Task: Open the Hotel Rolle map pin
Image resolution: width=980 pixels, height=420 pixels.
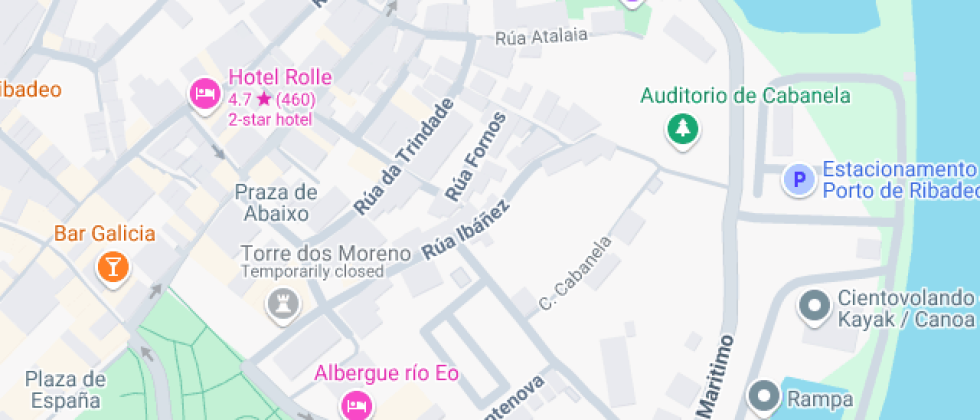Action: (204, 95)
